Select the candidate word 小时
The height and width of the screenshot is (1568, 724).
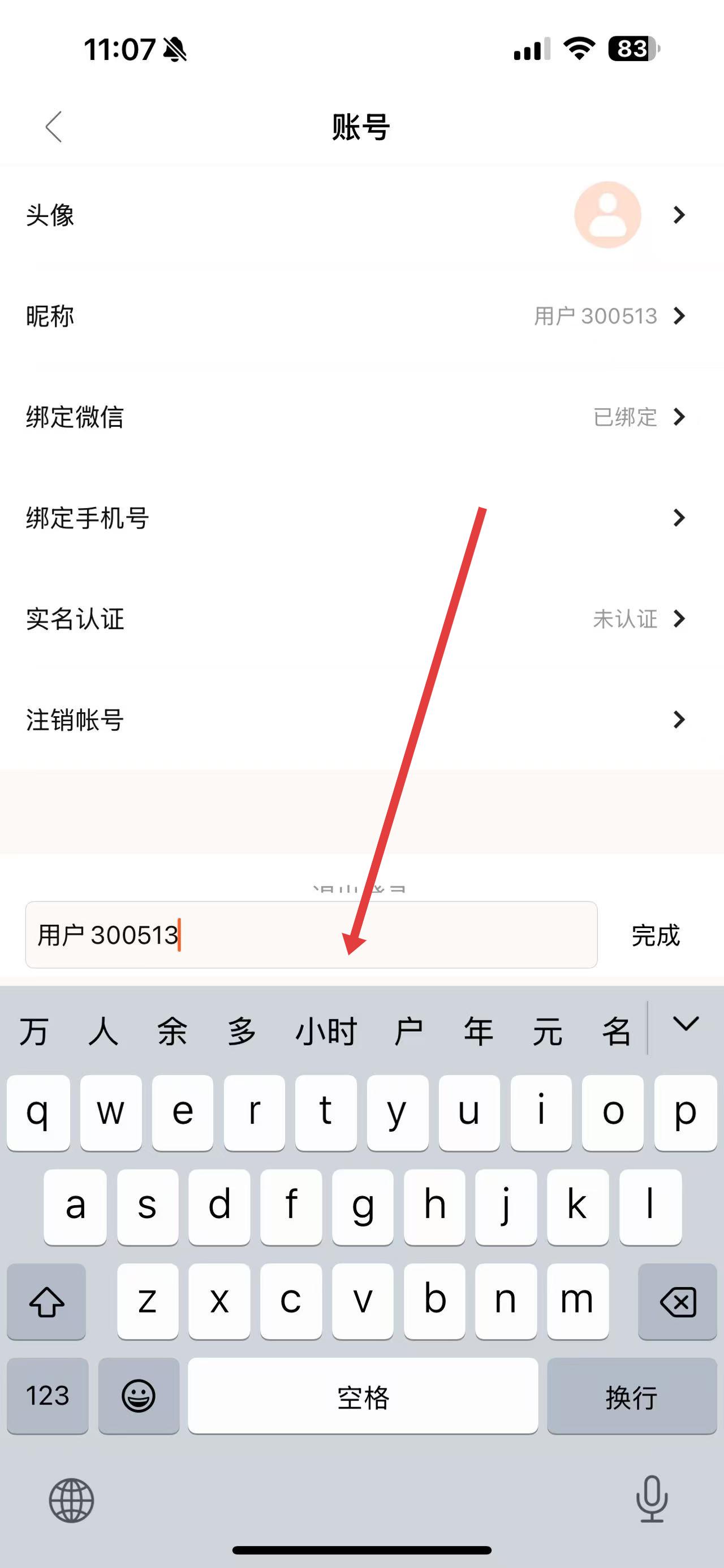point(326,1032)
